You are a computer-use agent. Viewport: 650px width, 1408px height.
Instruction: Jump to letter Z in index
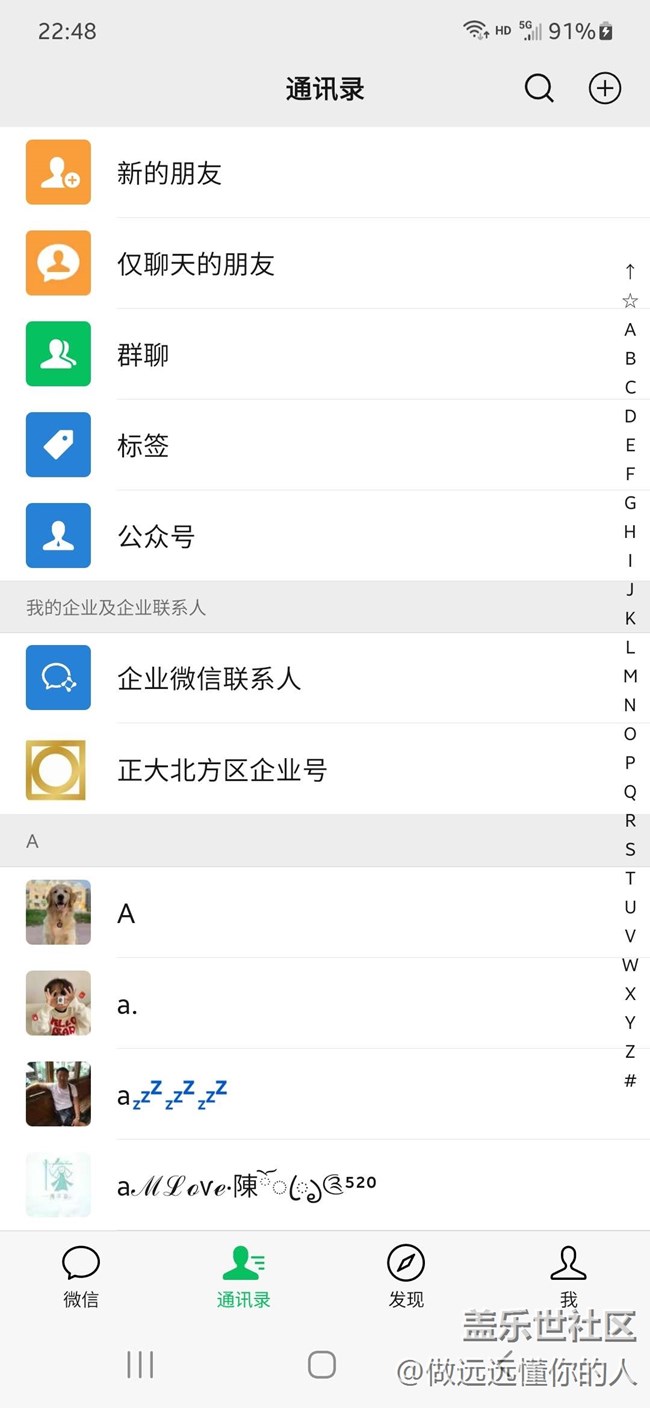[x=630, y=1051]
